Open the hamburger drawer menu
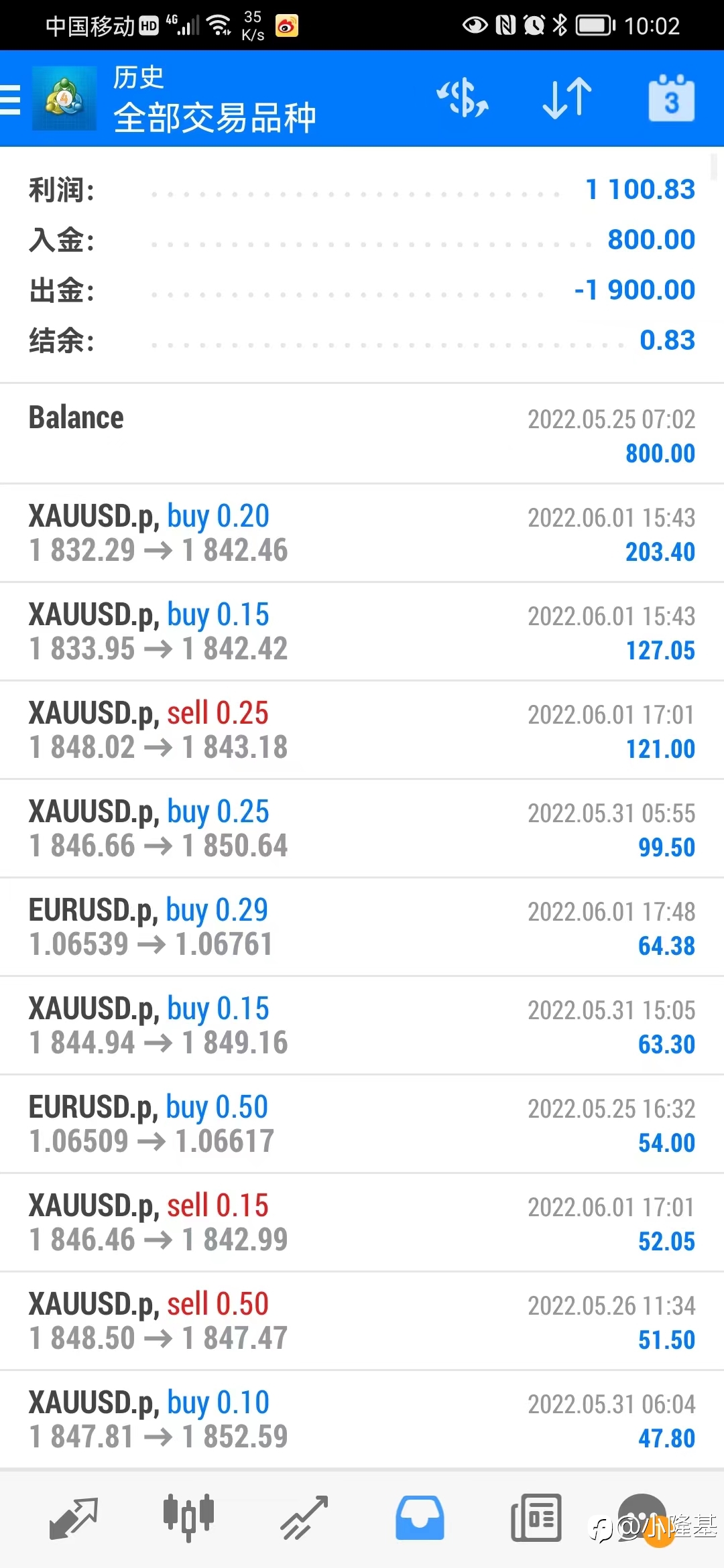This screenshot has width=724, height=1568. pyautogui.click(x=10, y=99)
